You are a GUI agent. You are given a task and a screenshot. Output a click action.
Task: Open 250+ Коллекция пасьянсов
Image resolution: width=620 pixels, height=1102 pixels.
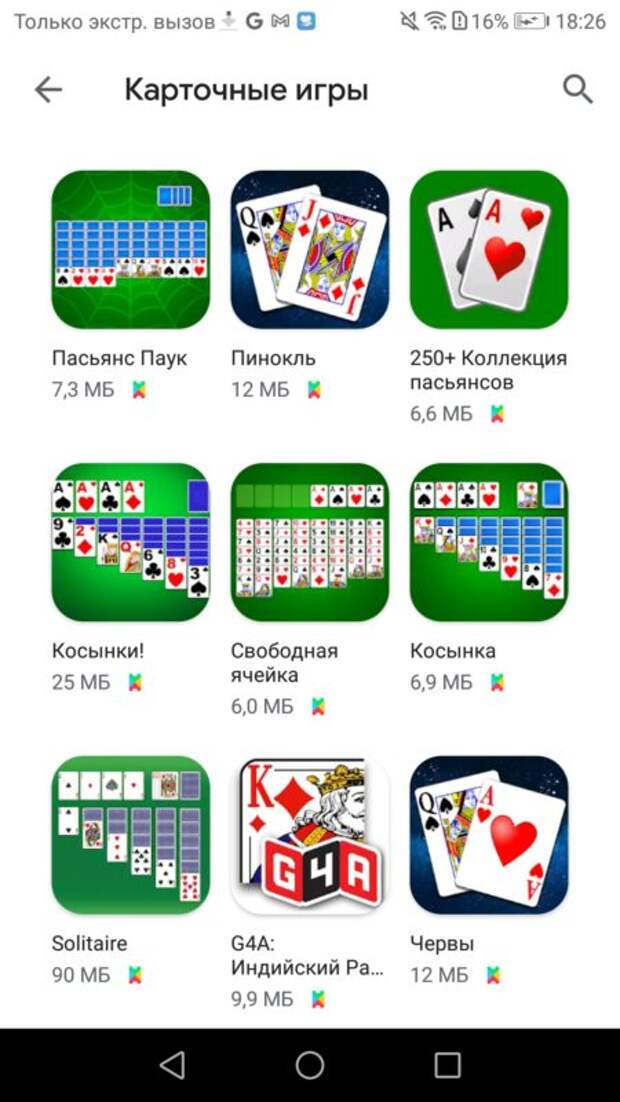tap(488, 250)
